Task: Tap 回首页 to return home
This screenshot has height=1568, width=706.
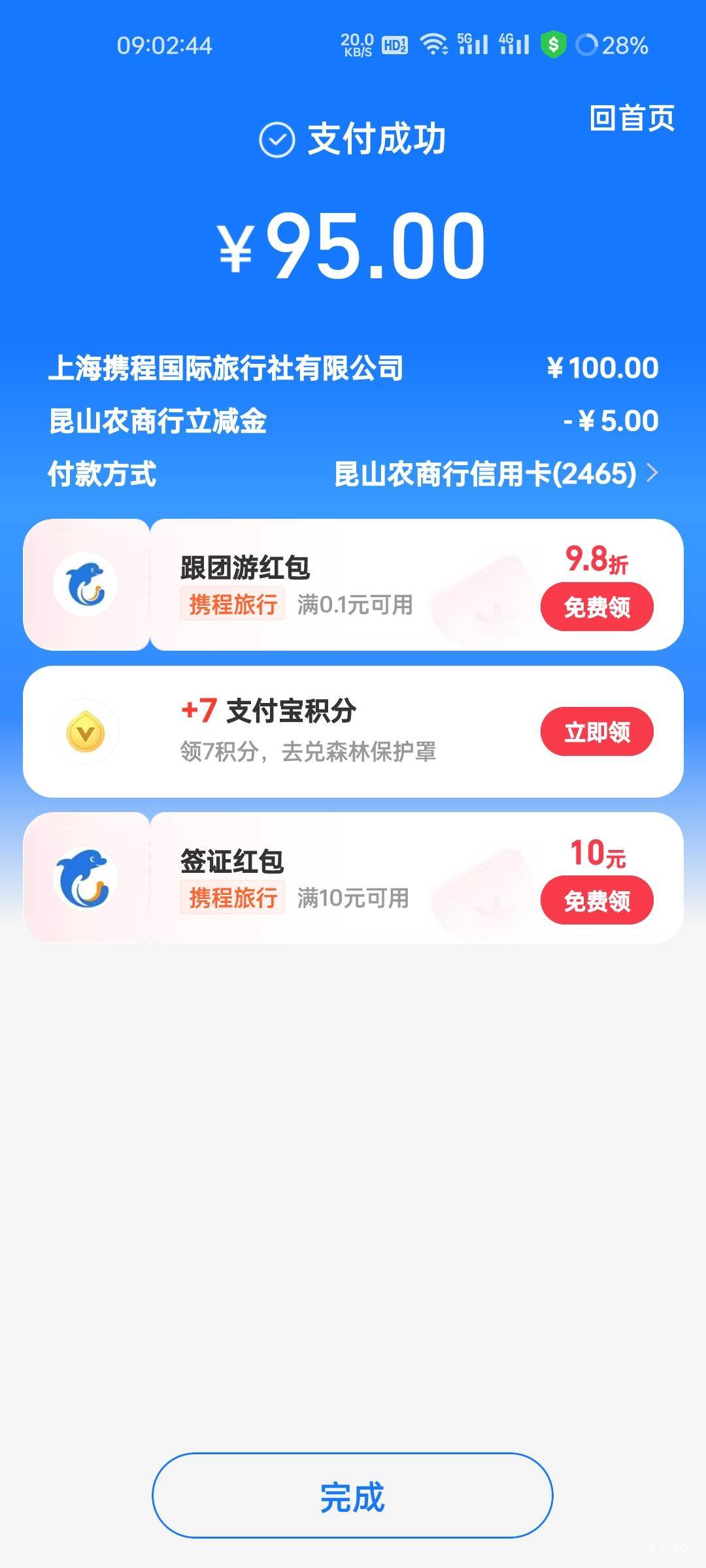Action: point(631,118)
